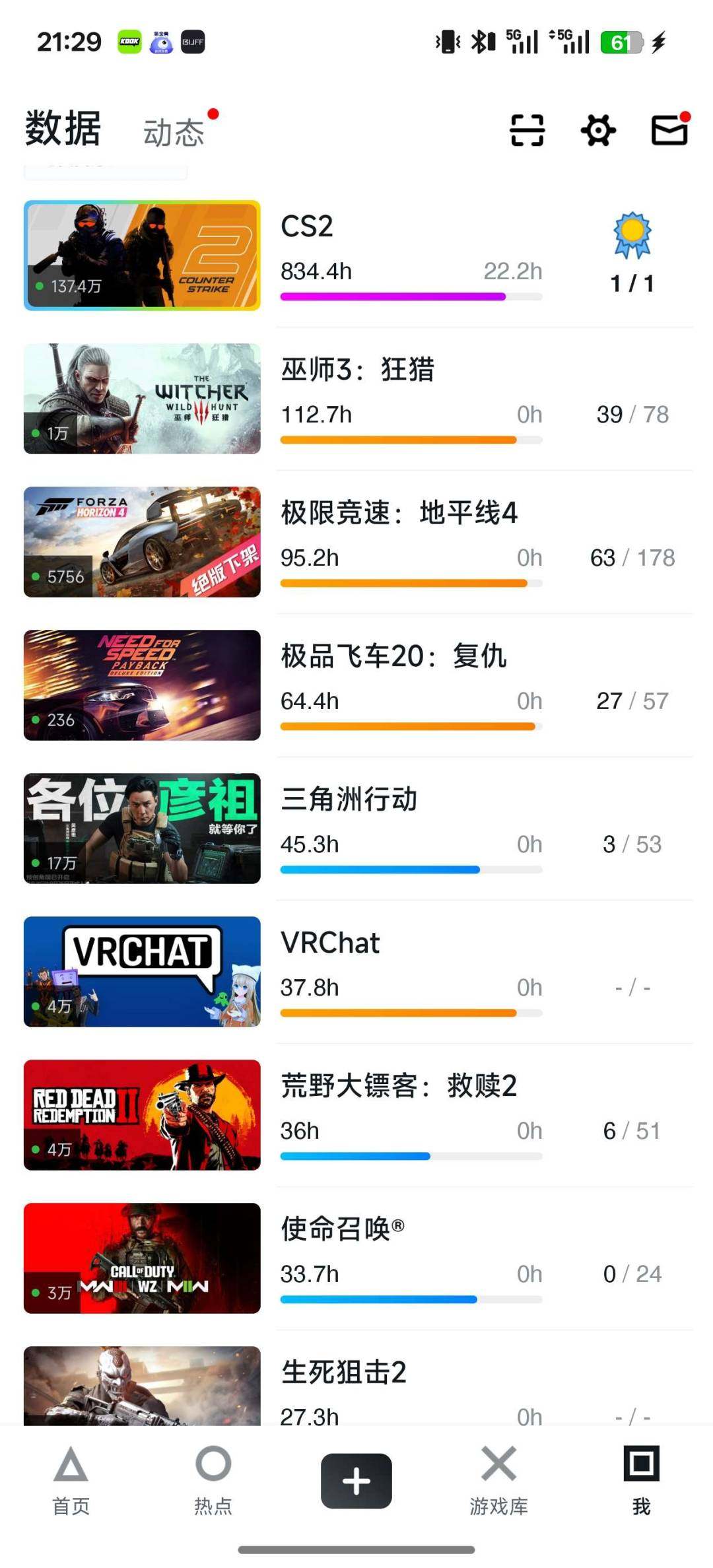Open the VRChat cover thumbnail
Image resolution: width=713 pixels, height=1568 pixels.
click(x=141, y=971)
